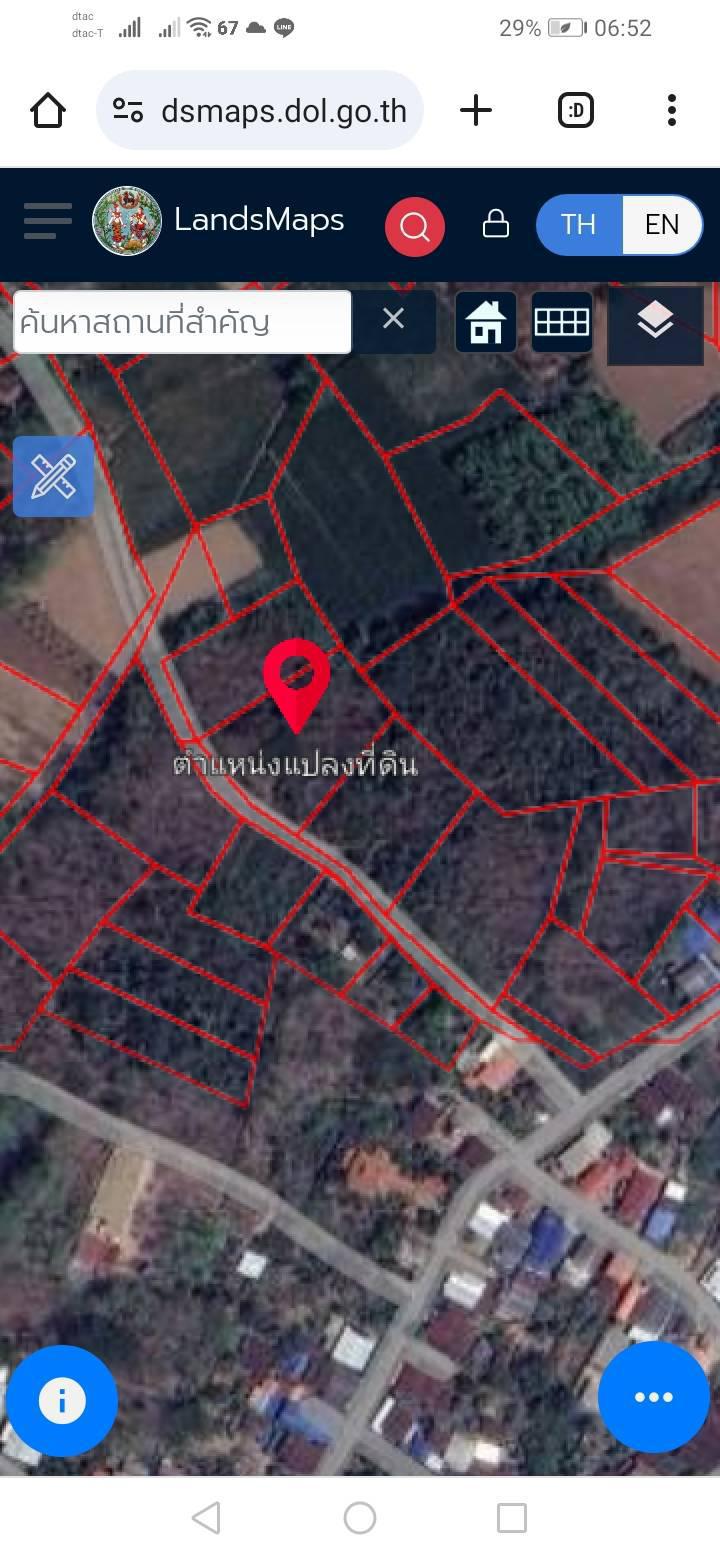Open a new browser tab
This screenshot has width=720, height=1560.
[476, 110]
